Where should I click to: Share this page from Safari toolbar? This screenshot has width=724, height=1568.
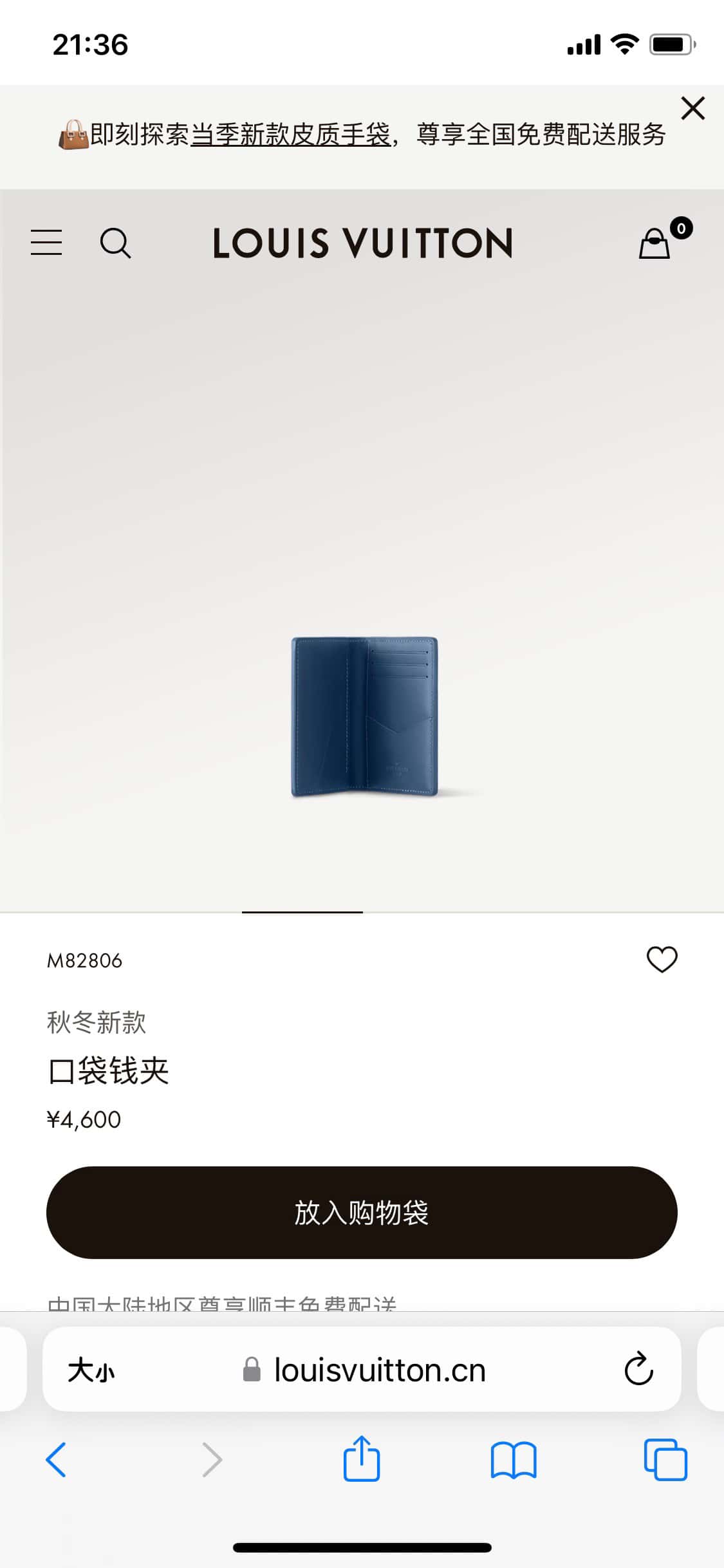(x=362, y=1459)
